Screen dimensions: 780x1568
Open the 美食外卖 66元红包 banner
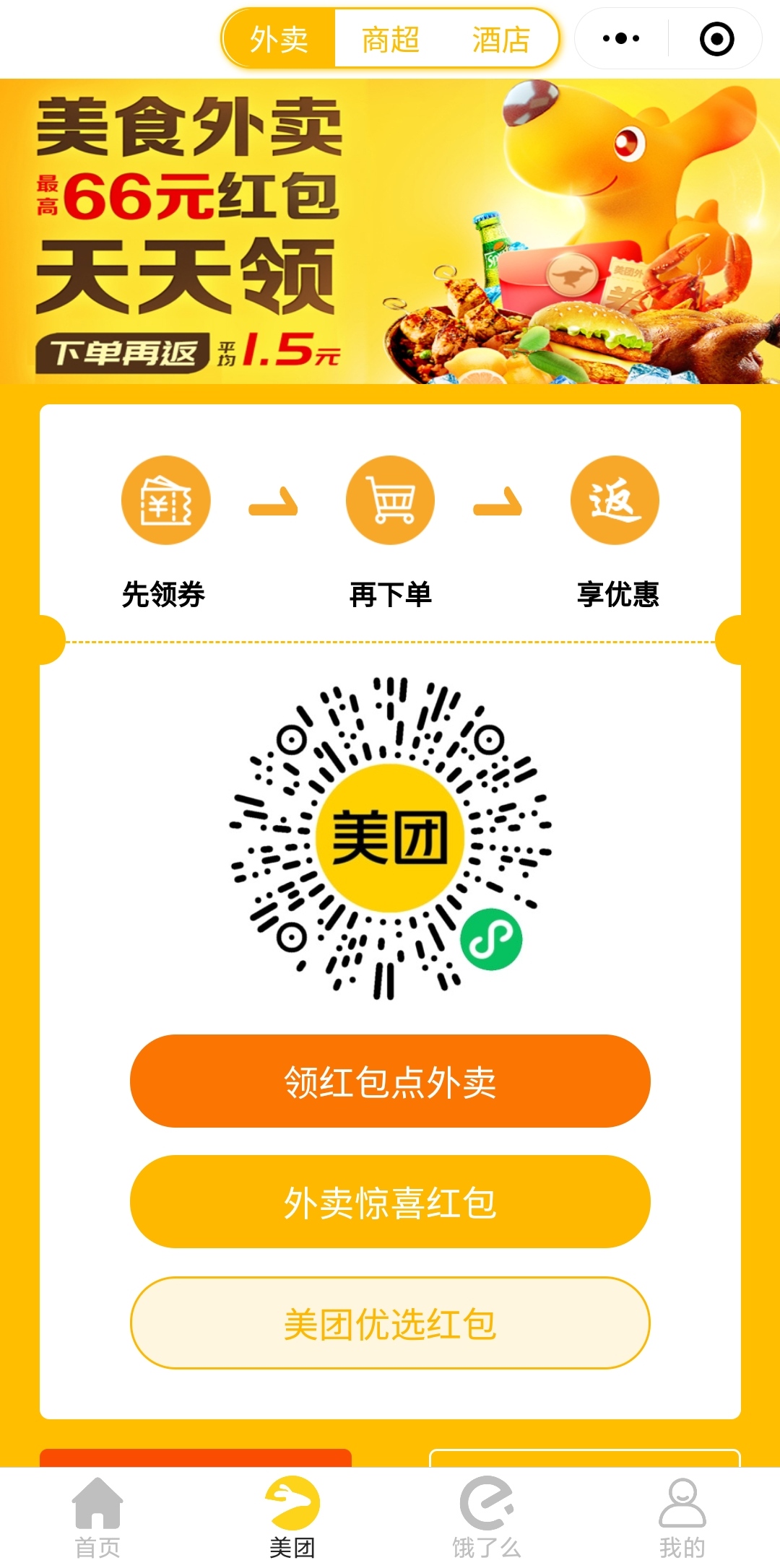[x=390, y=231]
